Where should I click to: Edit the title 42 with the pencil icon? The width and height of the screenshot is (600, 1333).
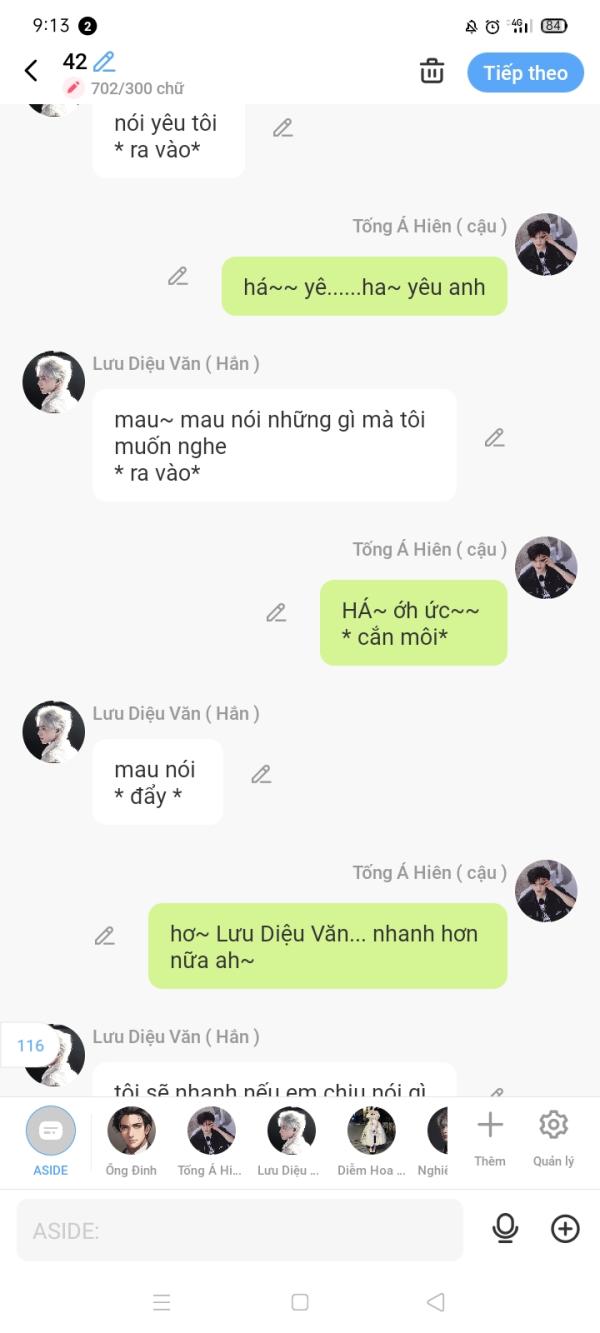coord(104,62)
